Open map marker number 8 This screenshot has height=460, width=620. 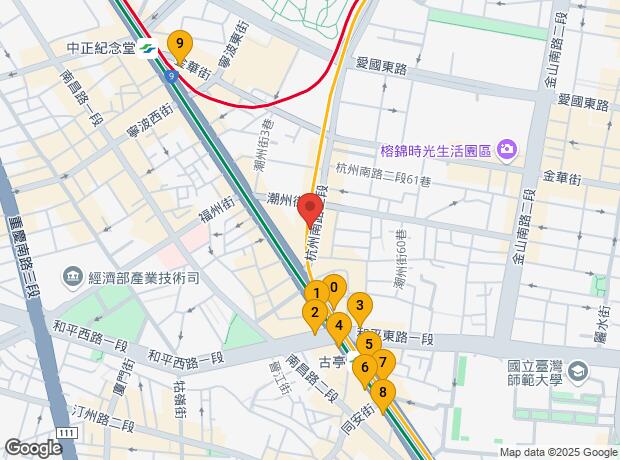click(382, 393)
